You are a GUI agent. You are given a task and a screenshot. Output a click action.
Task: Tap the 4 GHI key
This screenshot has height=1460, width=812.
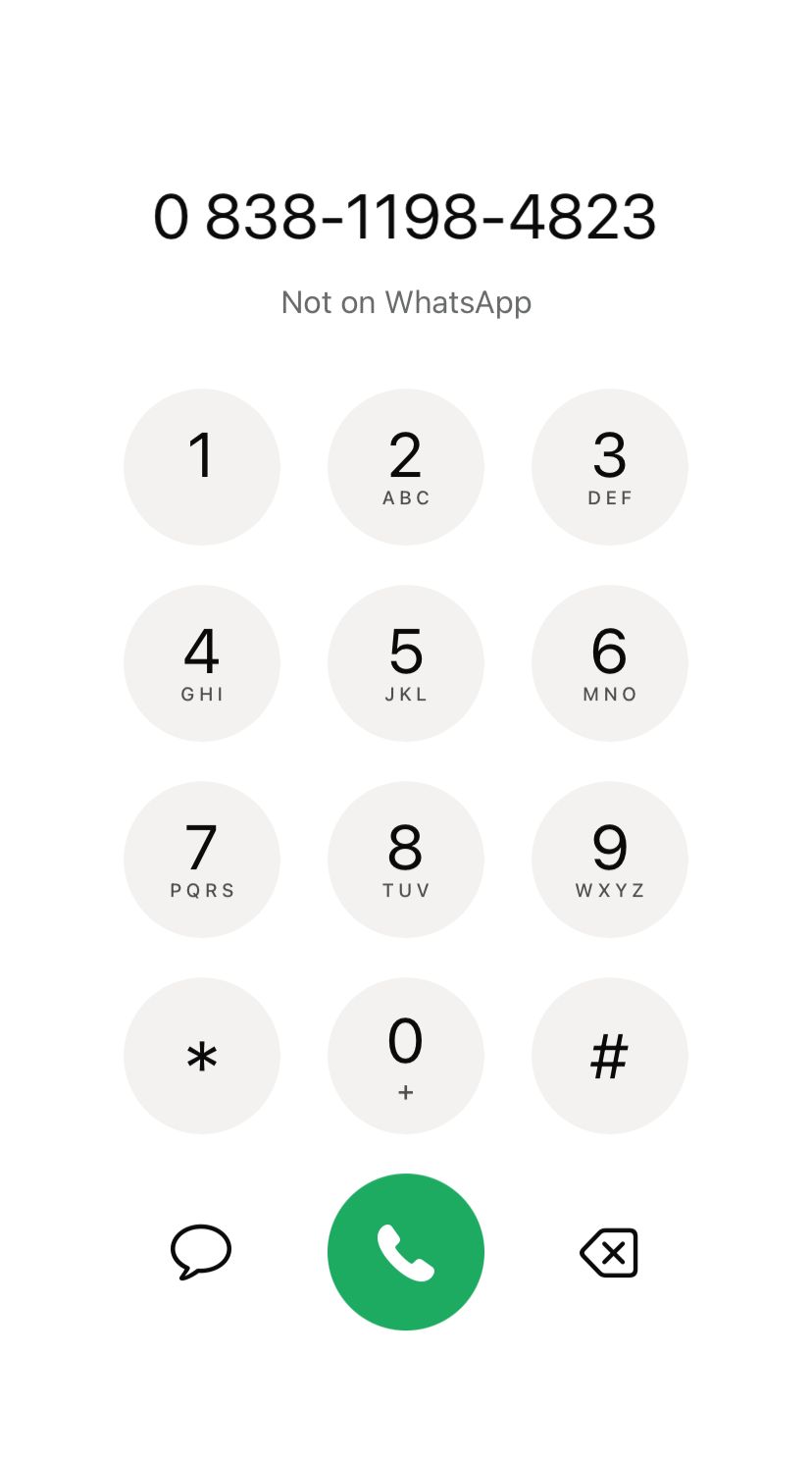click(x=202, y=663)
